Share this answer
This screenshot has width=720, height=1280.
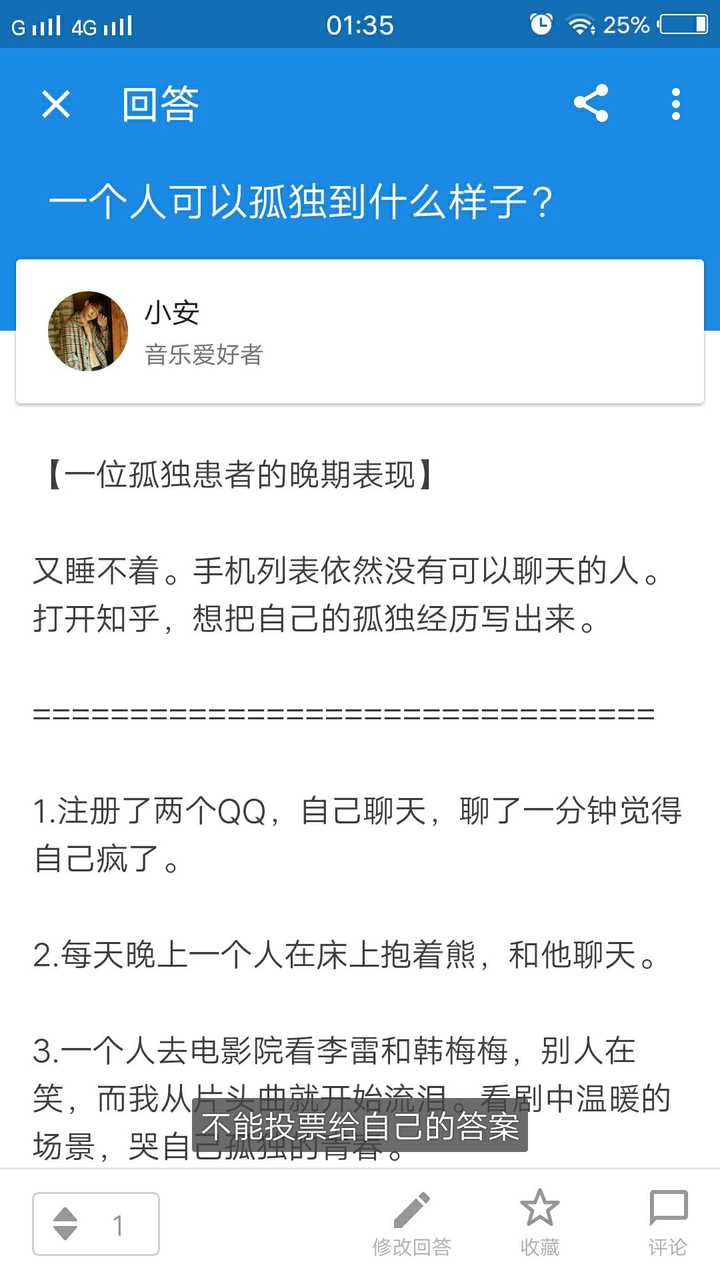(x=591, y=104)
